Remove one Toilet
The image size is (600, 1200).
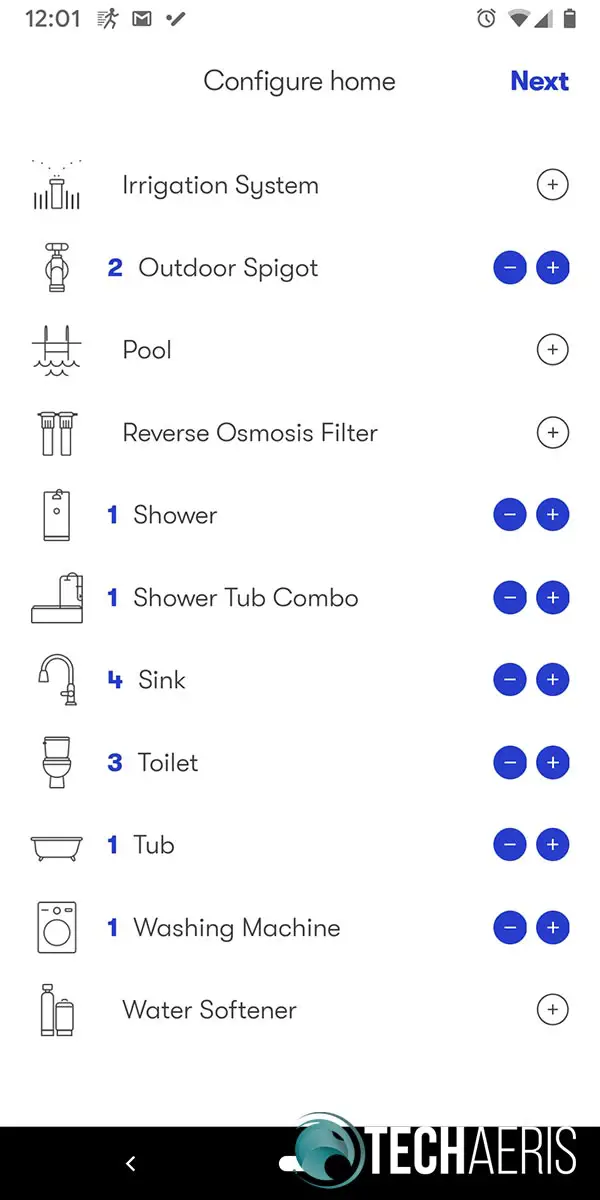pyautogui.click(x=510, y=763)
